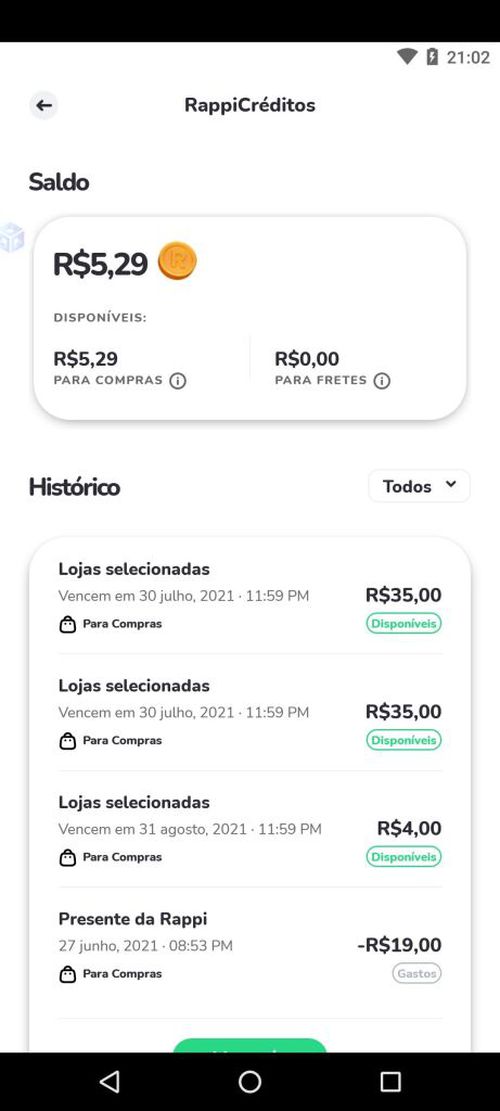Go back using the arrow beside RappiCréditos

click(44, 106)
